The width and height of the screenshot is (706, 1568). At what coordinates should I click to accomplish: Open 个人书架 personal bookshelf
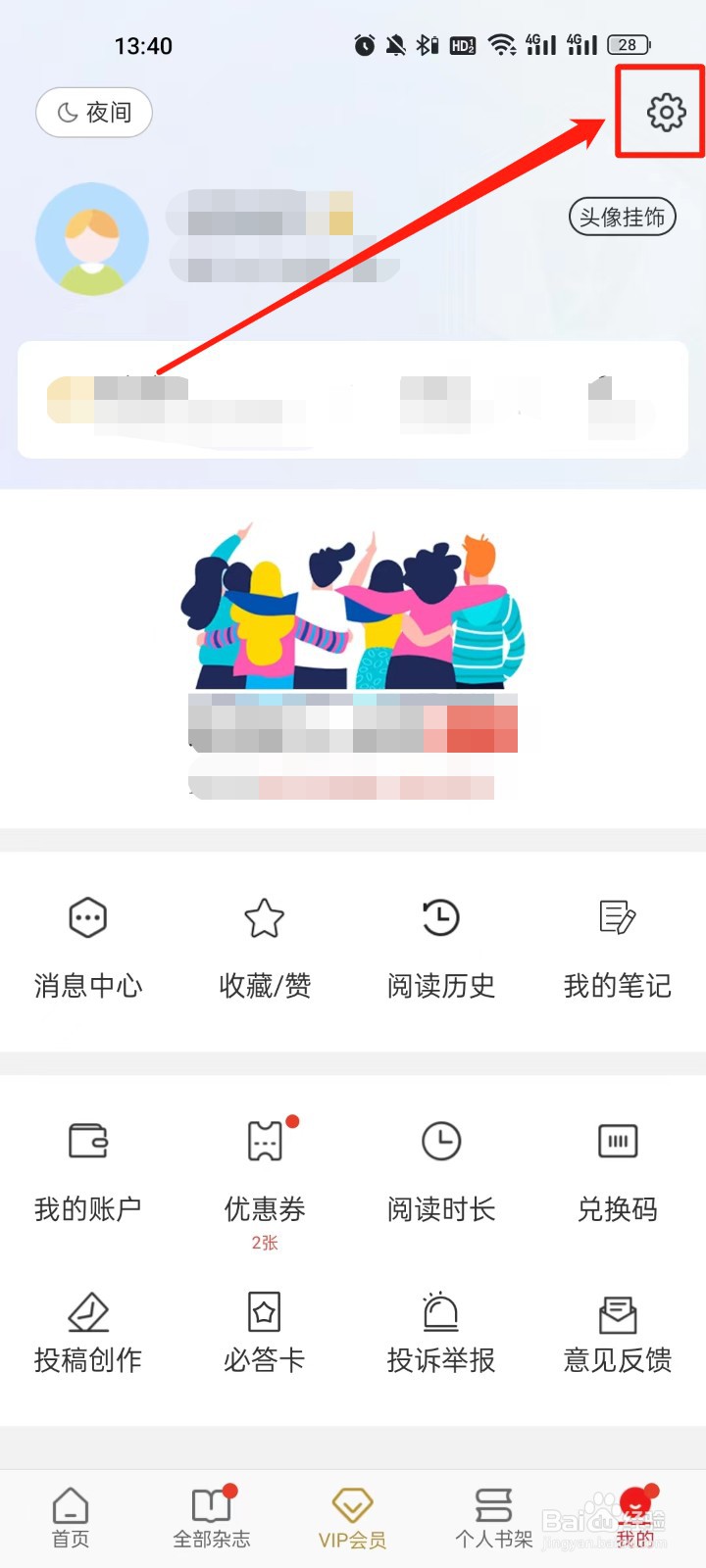[493, 1514]
